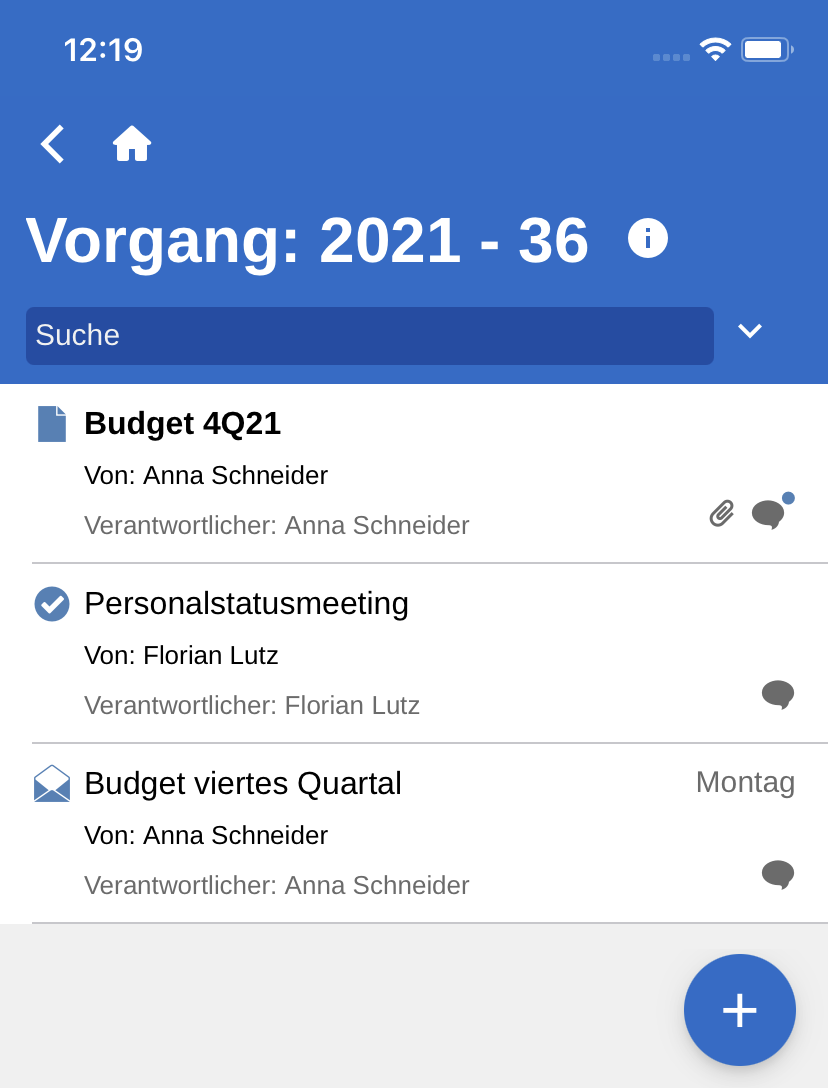Tap the Suche search field

click(369, 336)
